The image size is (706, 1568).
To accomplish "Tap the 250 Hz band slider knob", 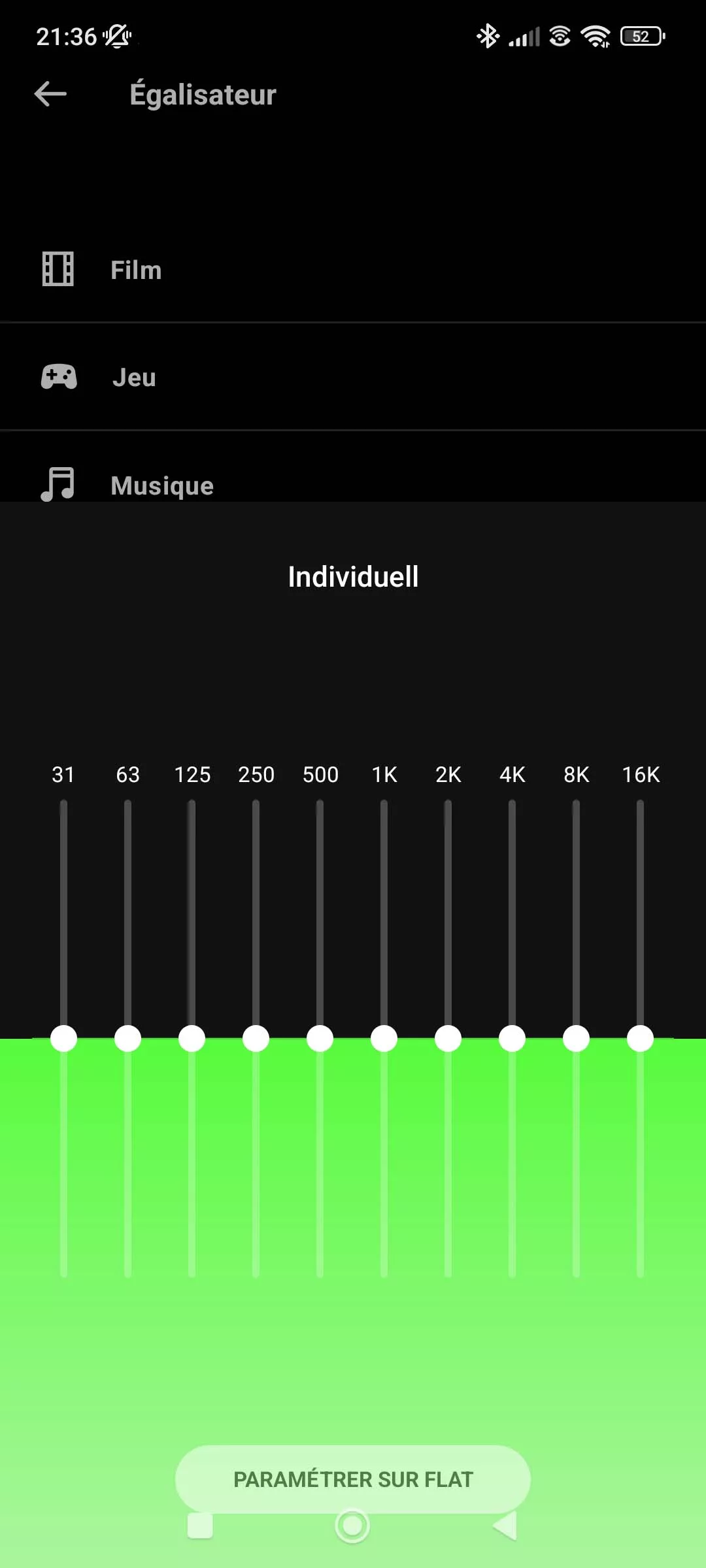I will coord(256,1038).
